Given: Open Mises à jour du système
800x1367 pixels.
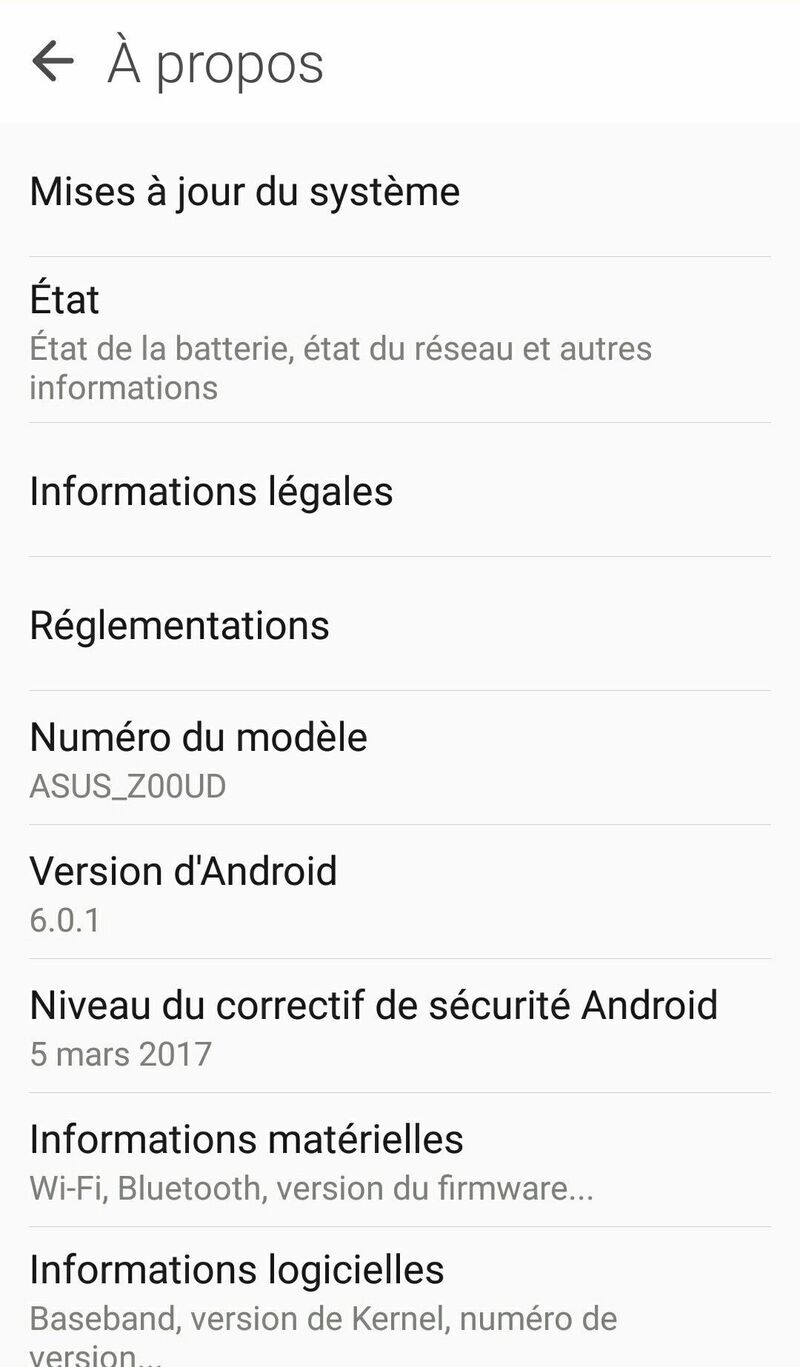Looking at the screenshot, I should [400, 191].
